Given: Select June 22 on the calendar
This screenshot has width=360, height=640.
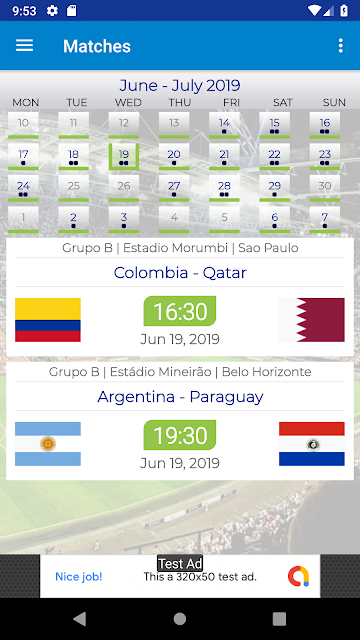Looking at the screenshot, I should 275,157.
